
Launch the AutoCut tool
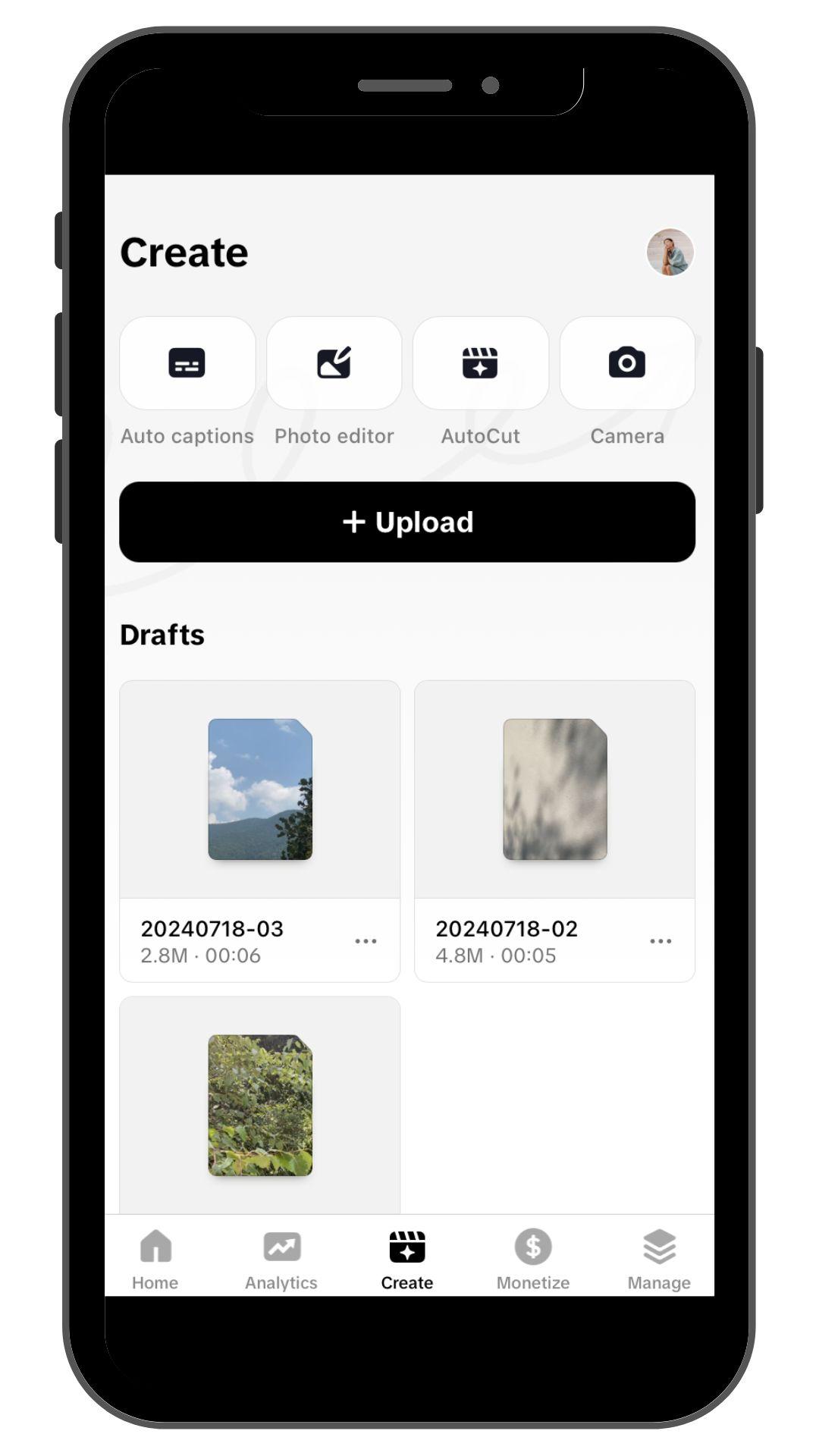(x=480, y=364)
